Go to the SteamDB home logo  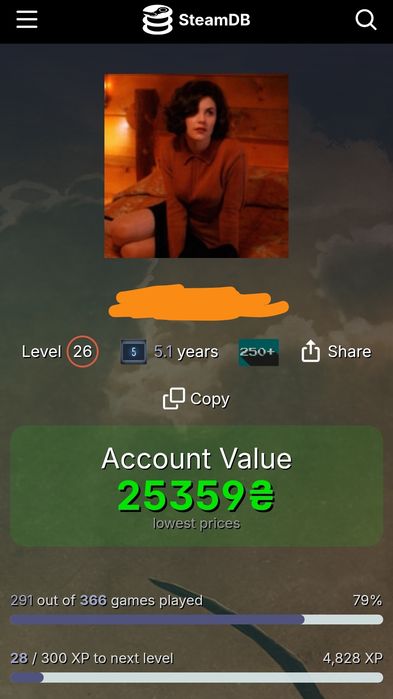click(x=196, y=20)
